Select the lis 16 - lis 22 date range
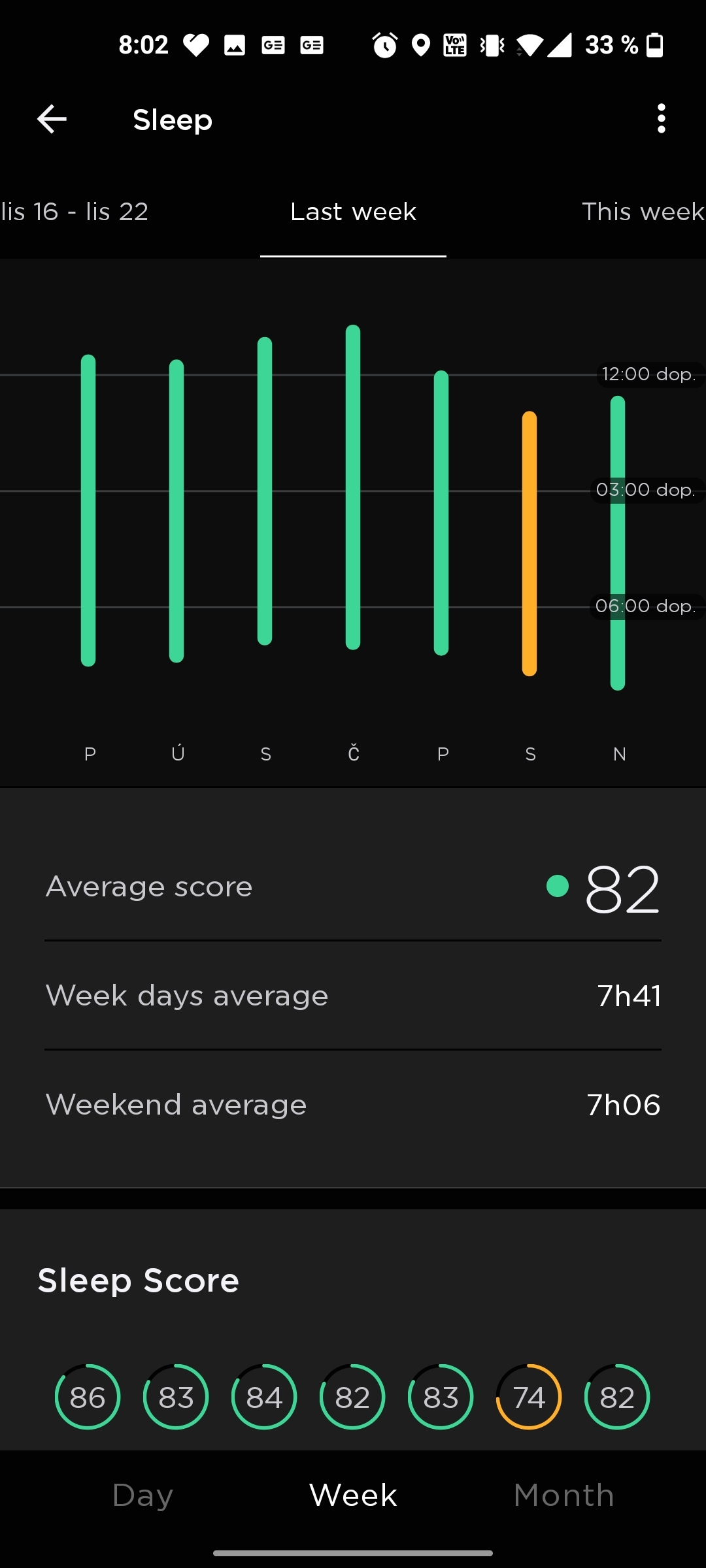 pyautogui.click(x=74, y=211)
